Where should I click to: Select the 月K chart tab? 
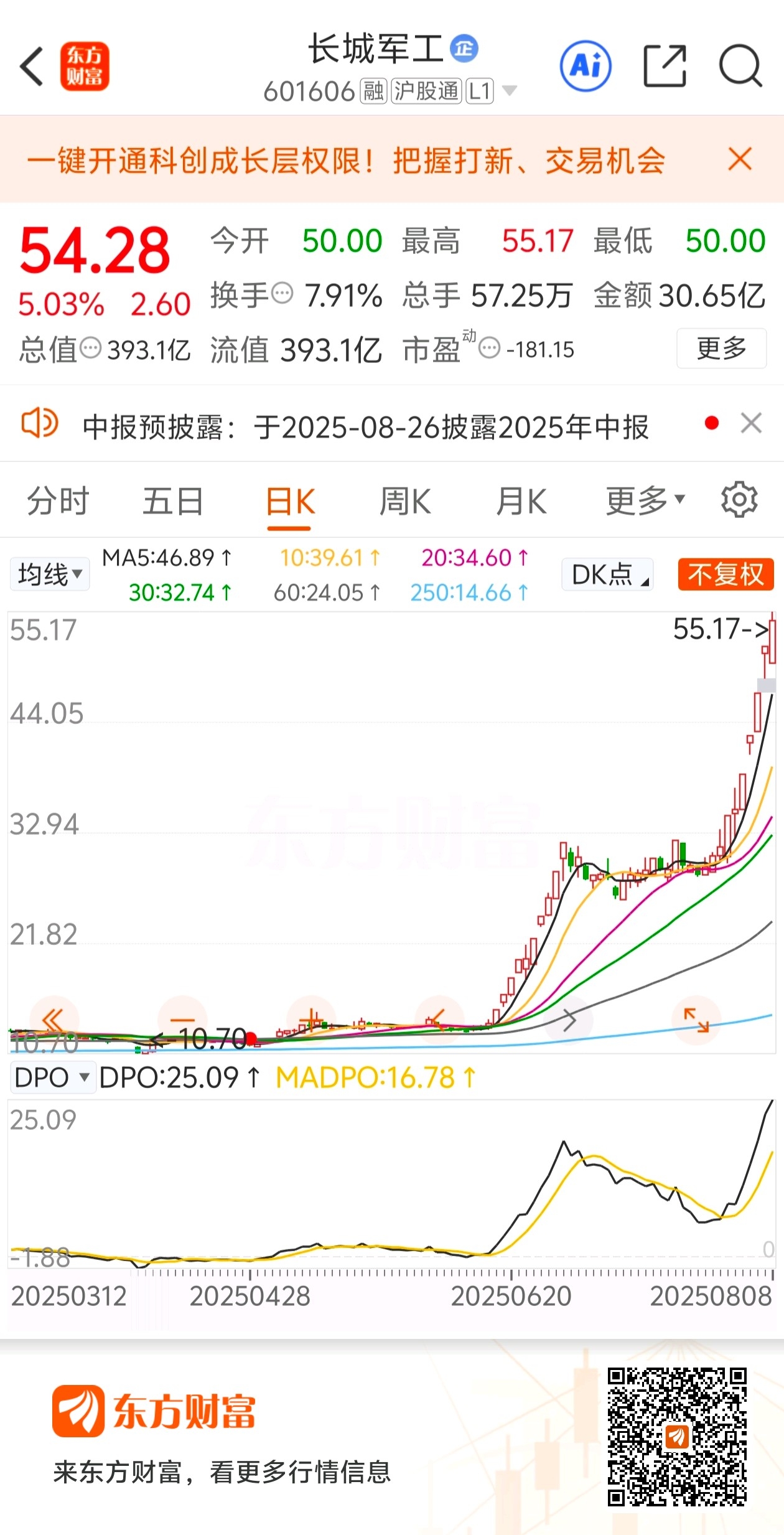coord(521,501)
